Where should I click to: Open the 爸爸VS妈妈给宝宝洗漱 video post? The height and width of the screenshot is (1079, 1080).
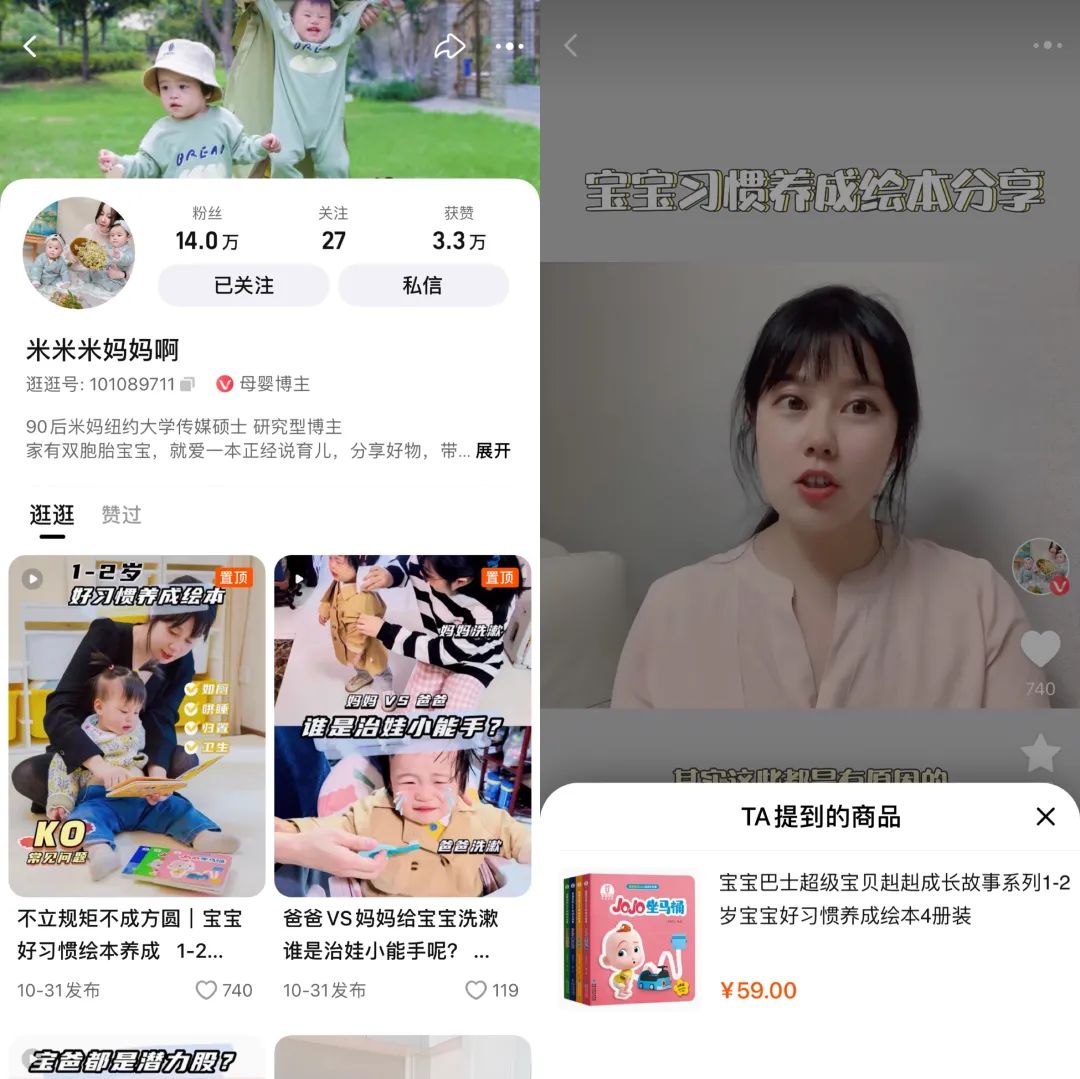tap(402, 726)
